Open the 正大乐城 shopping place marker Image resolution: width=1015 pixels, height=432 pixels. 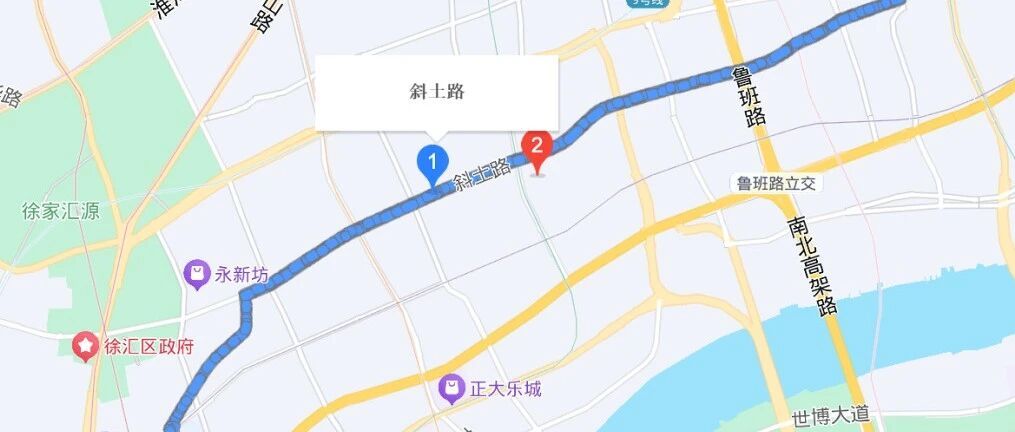(x=453, y=386)
